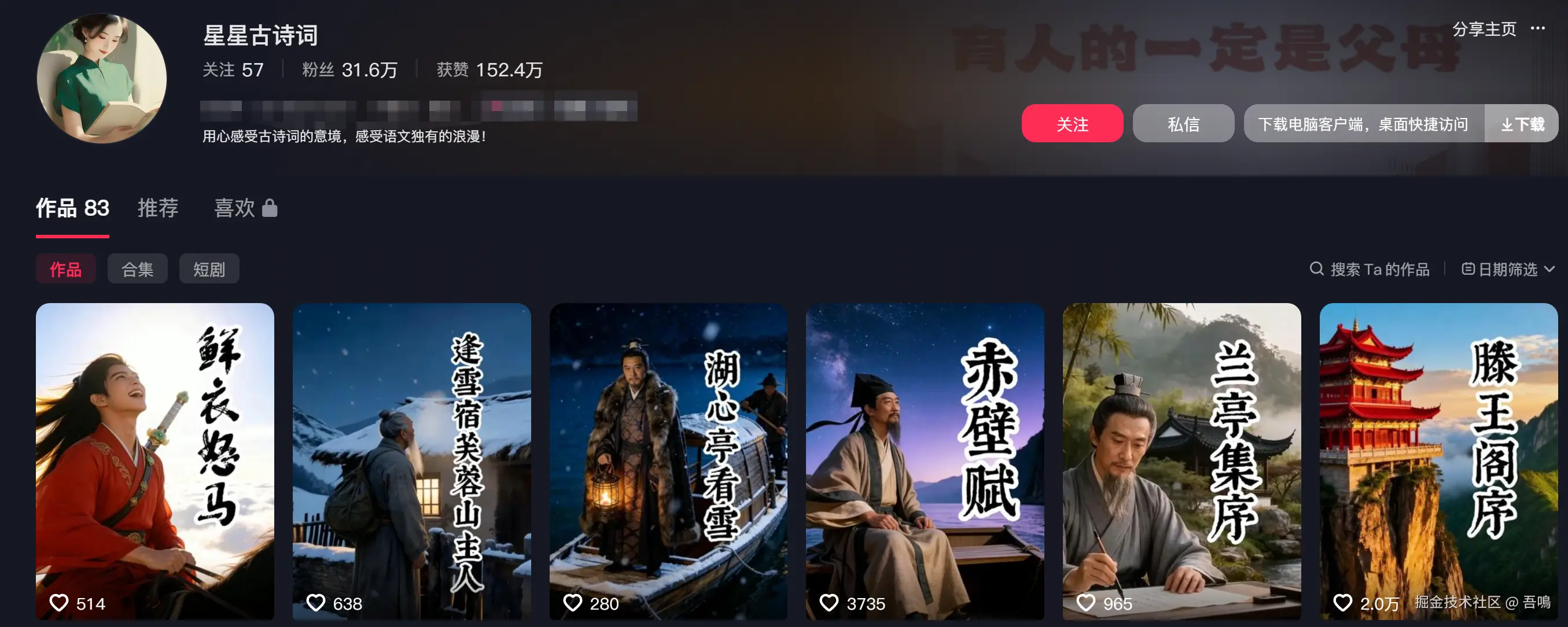Follow 星星古诗词 with the 关注 button
The image size is (1568, 627).
(1072, 124)
